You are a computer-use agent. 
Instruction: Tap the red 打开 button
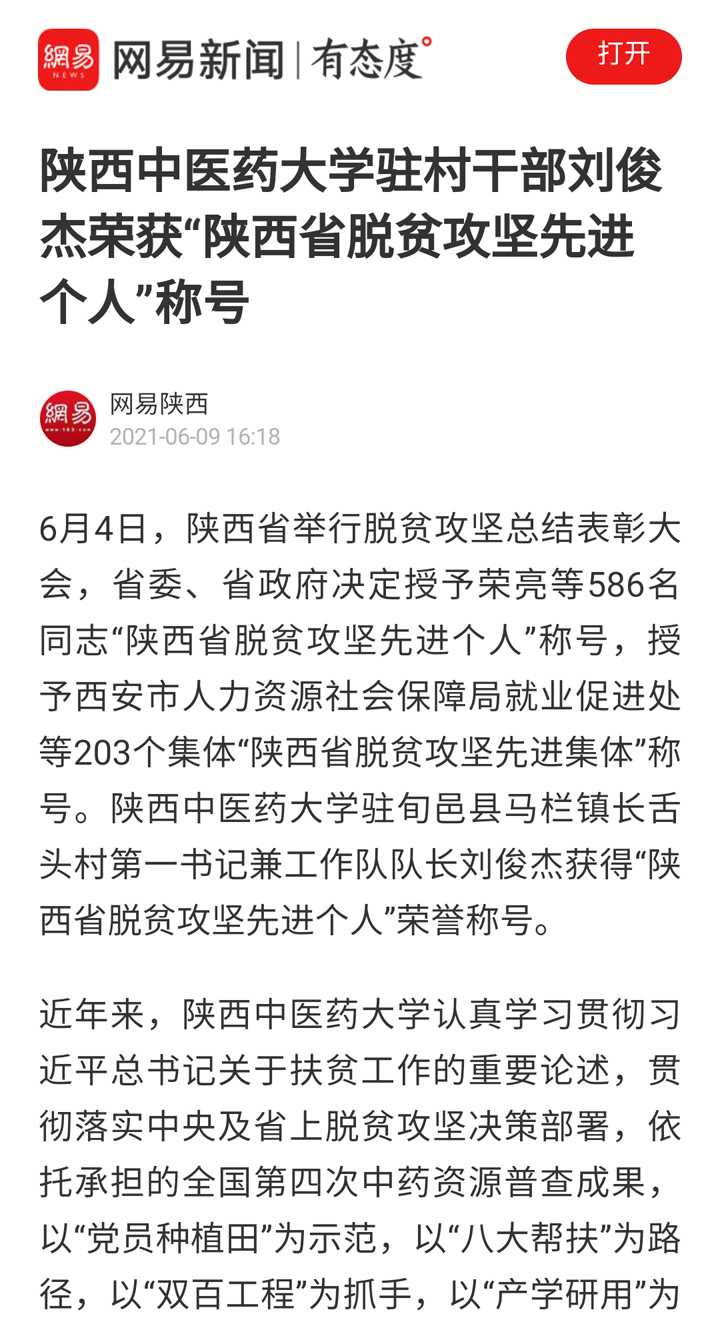coord(624,56)
